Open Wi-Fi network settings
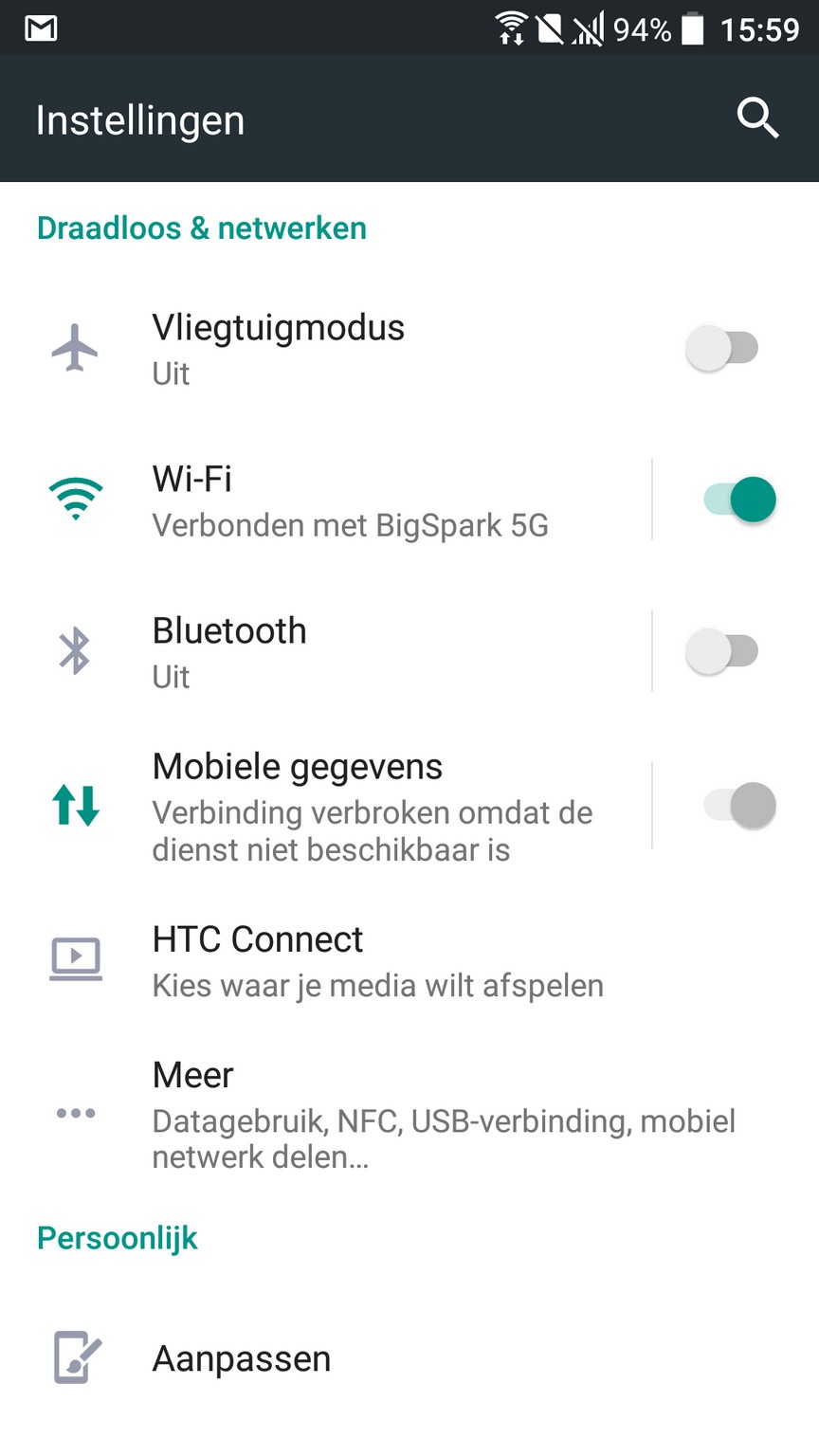The height and width of the screenshot is (1456, 819). click(326, 500)
